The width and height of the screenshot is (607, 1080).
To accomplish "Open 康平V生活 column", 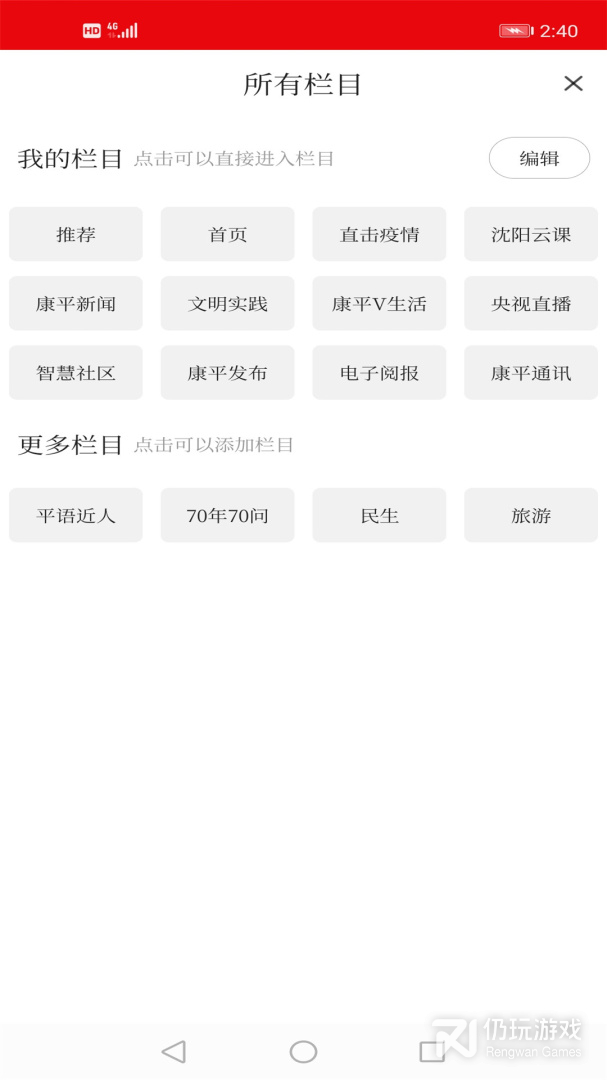I will click(379, 304).
